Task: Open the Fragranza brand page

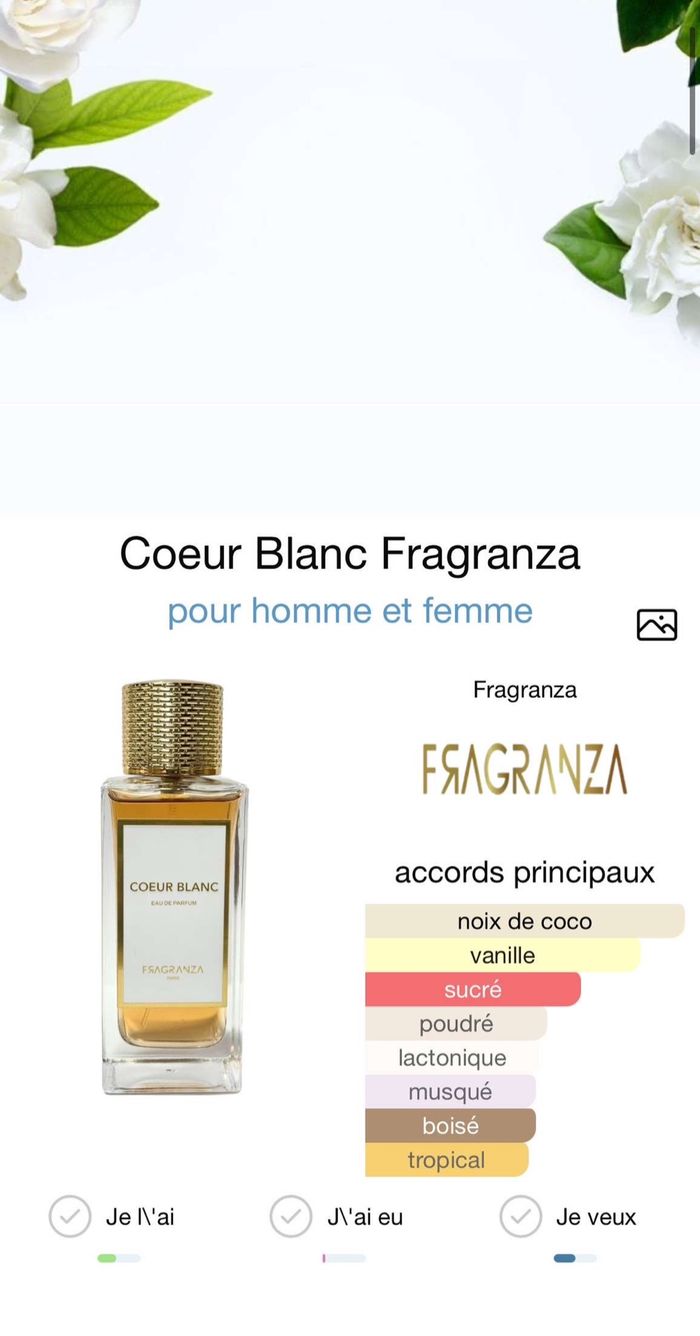Action: (x=524, y=768)
